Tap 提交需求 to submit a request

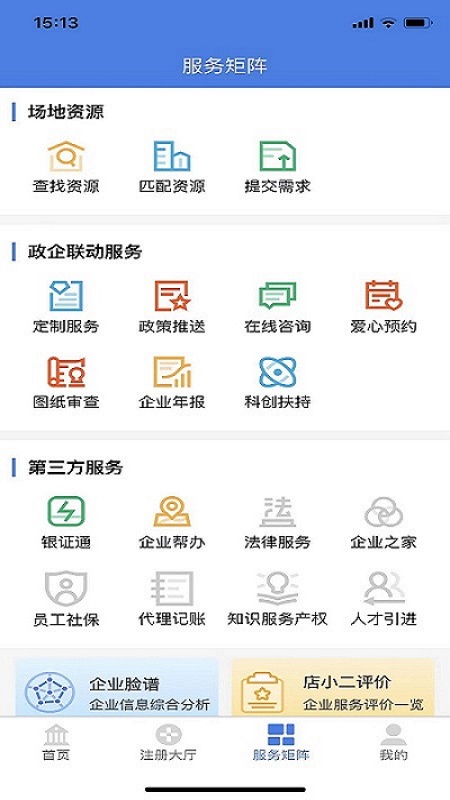pyautogui.click(x=278, y=167)
